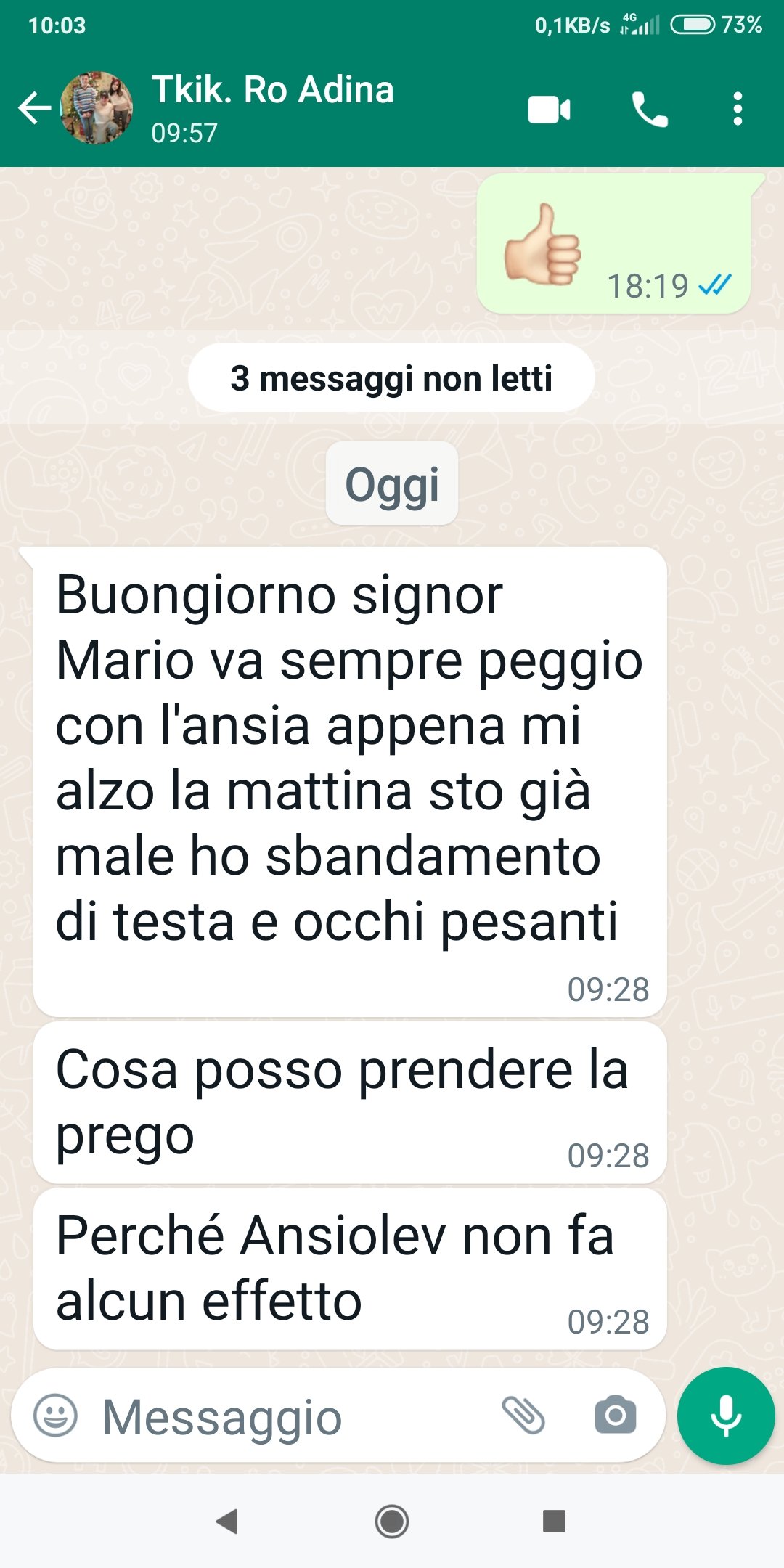Tap the system home button
784x1568 pixels.
coord(392,1521)
